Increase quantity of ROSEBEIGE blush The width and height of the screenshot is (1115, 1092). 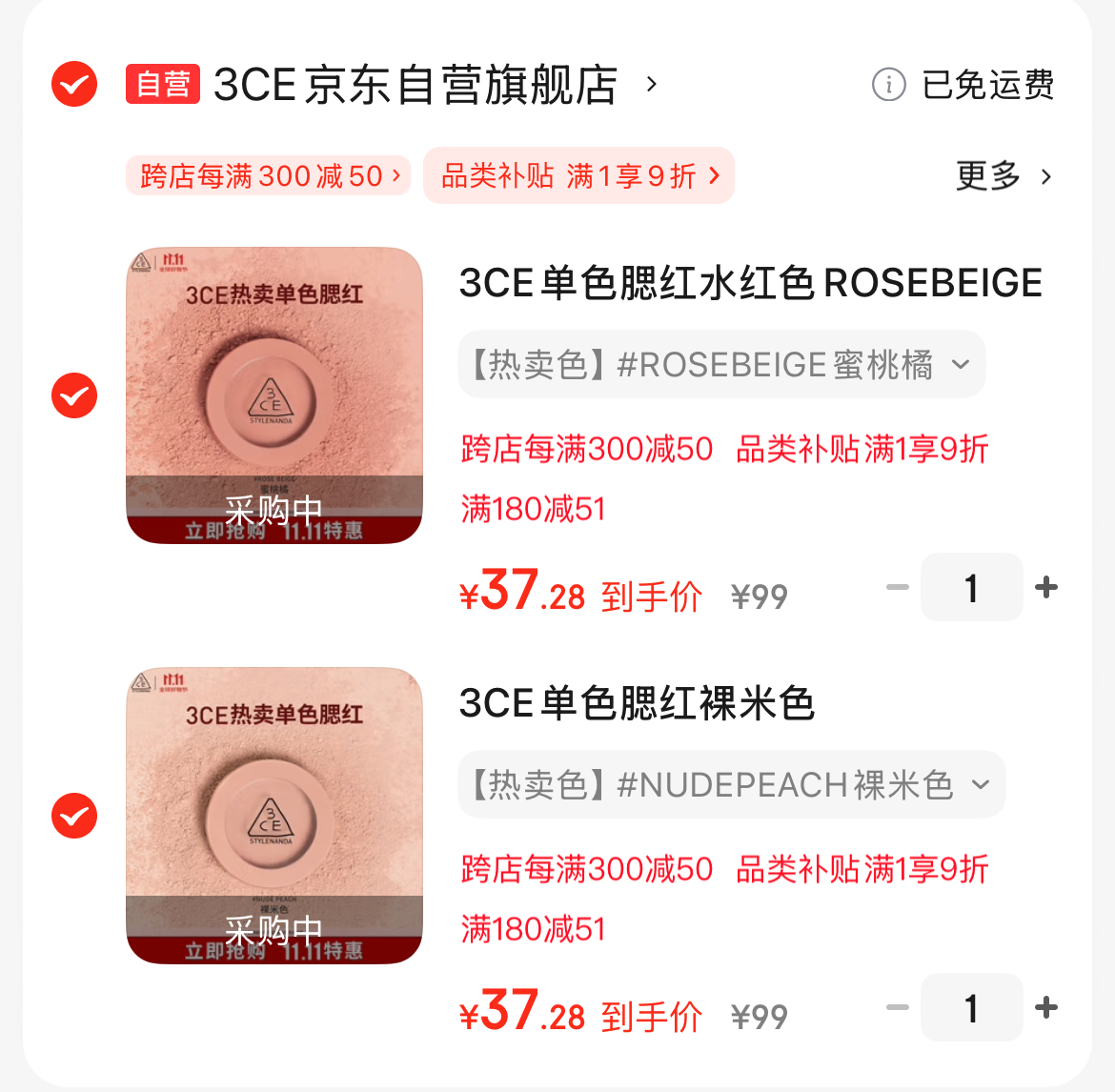1046,587
